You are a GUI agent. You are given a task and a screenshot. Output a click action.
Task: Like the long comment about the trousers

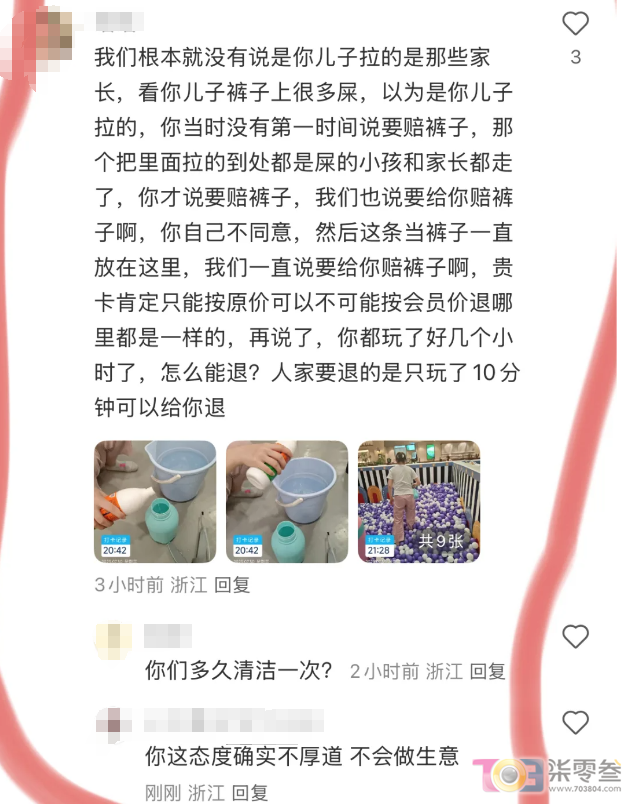575,24
